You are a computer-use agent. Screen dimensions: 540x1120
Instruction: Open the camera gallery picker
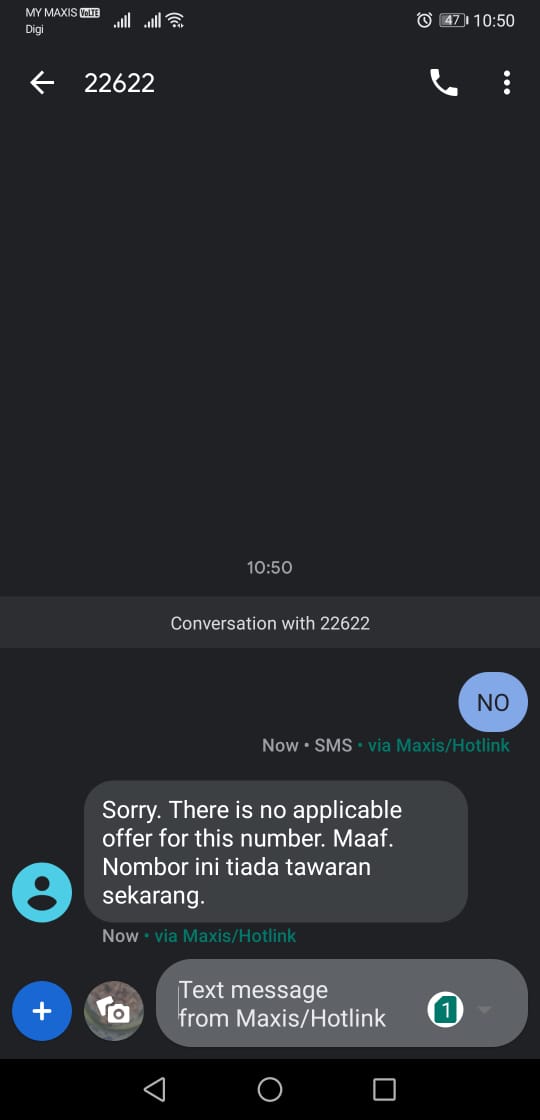point(114,1011)
